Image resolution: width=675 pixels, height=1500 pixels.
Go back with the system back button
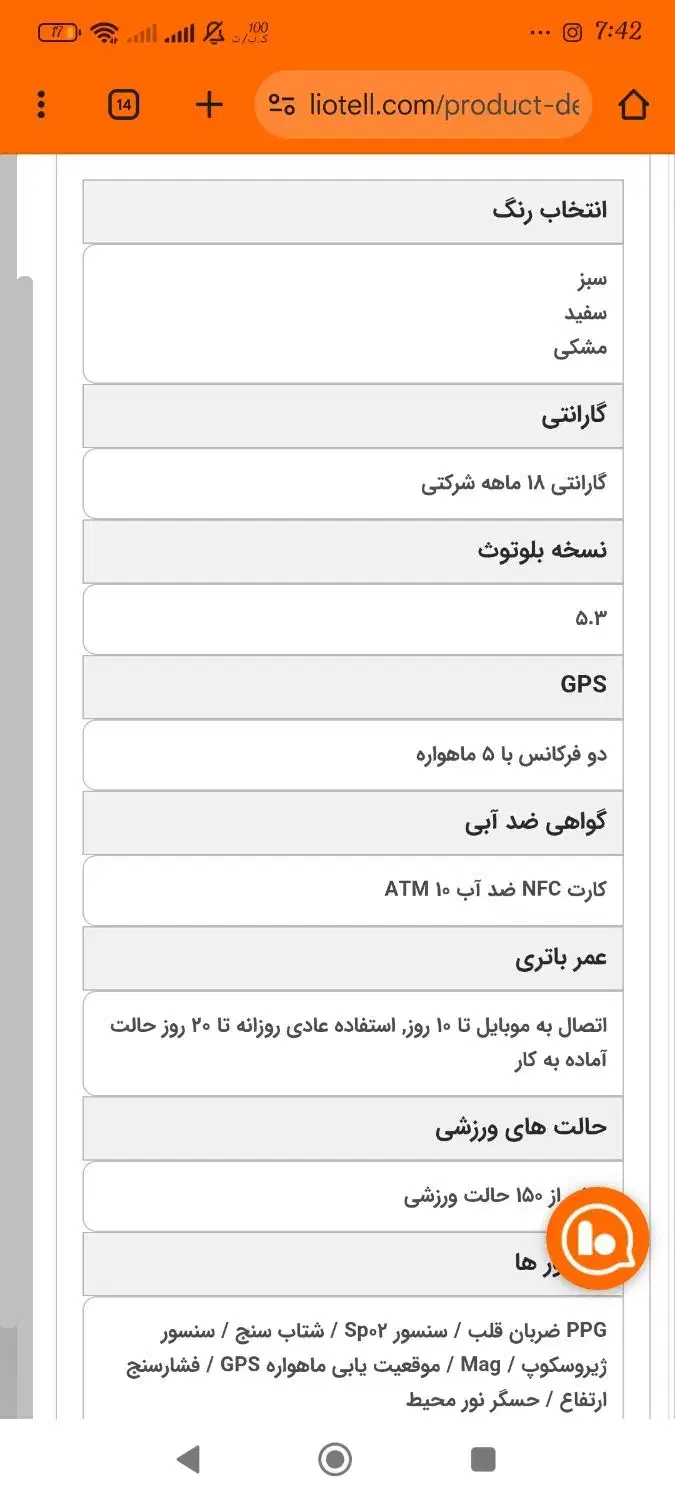coord(188,1459)
